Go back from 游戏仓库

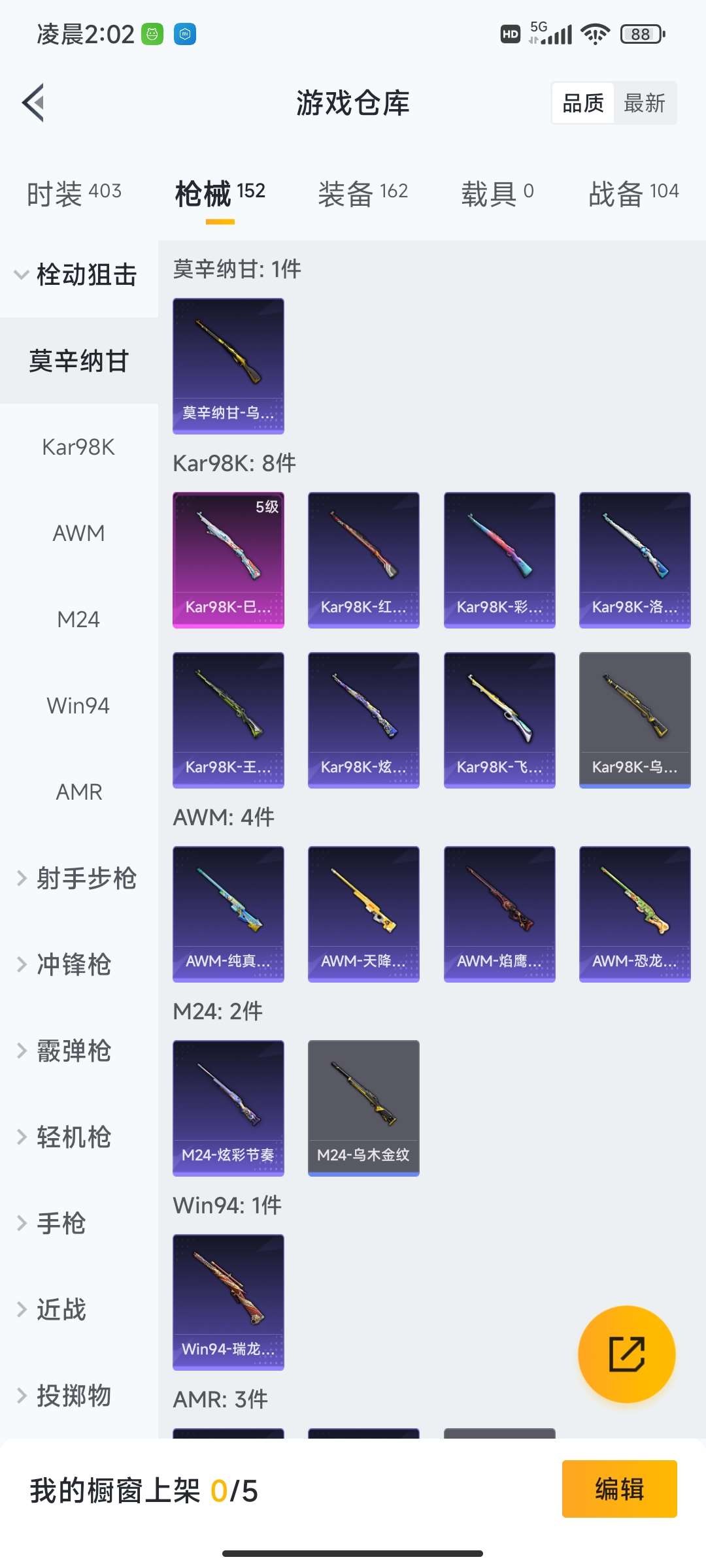click(x=34, y=103)
